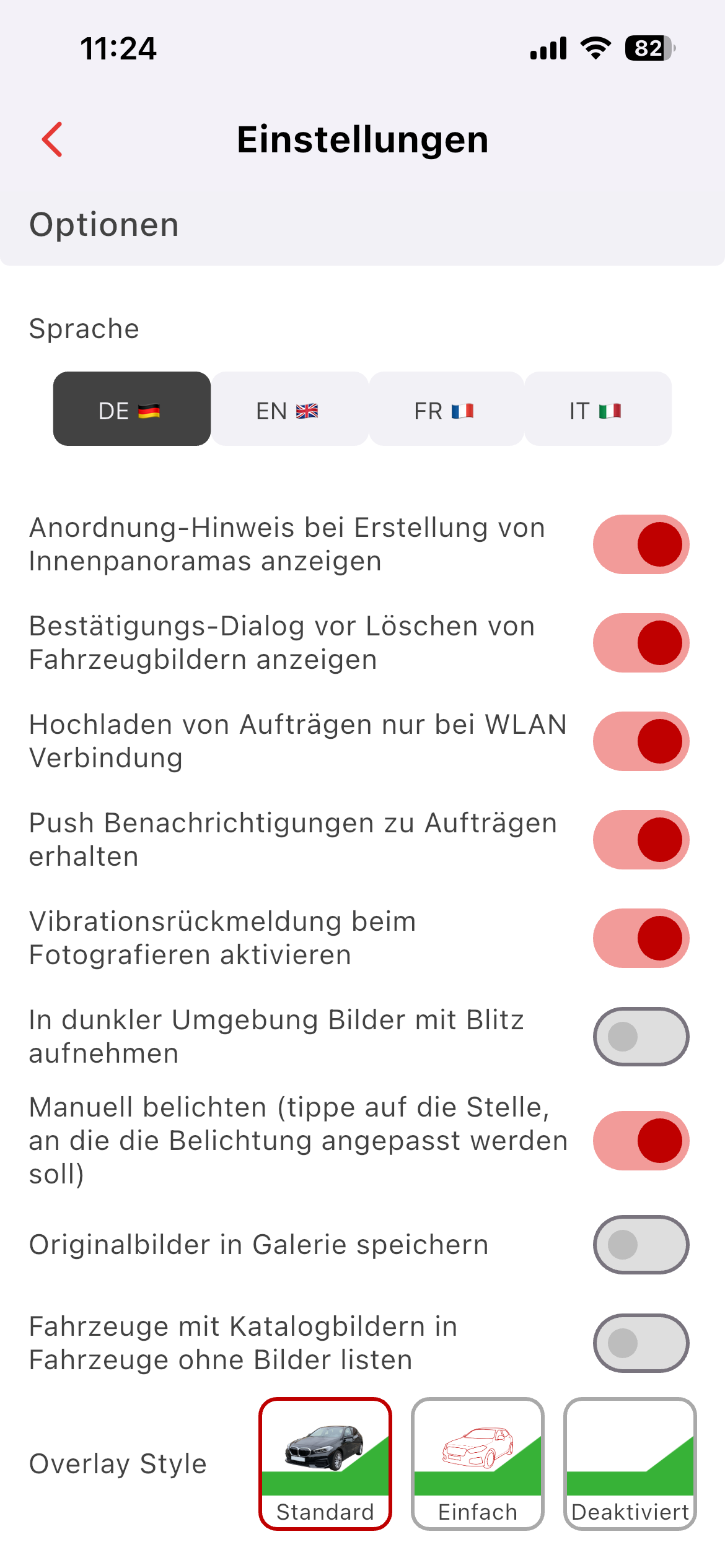This screenshot has width=725, height=1568.
Task: Disable Push Benachrichtigungen zu Aufträgen
Action: [x=641, y=840]
